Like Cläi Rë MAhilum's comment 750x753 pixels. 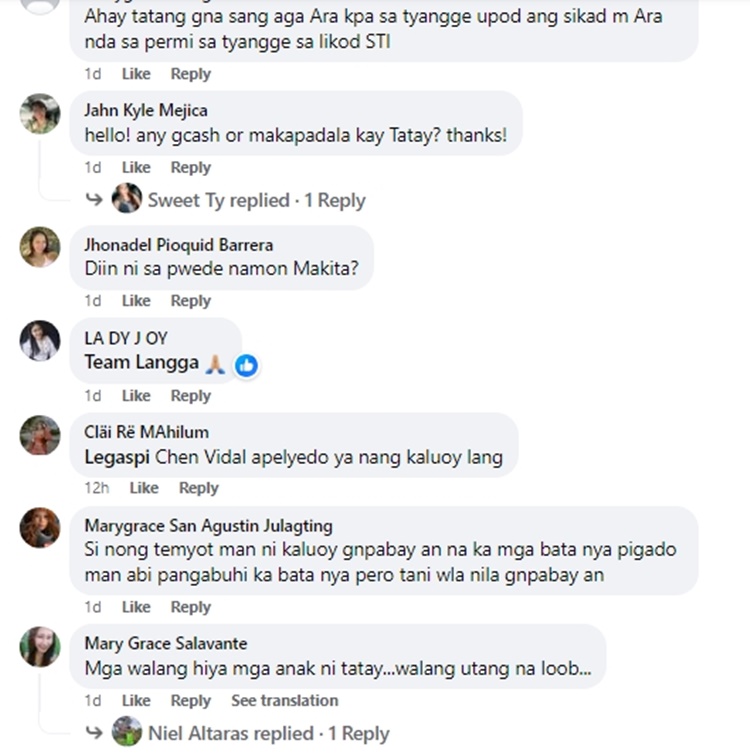point(144,487)
